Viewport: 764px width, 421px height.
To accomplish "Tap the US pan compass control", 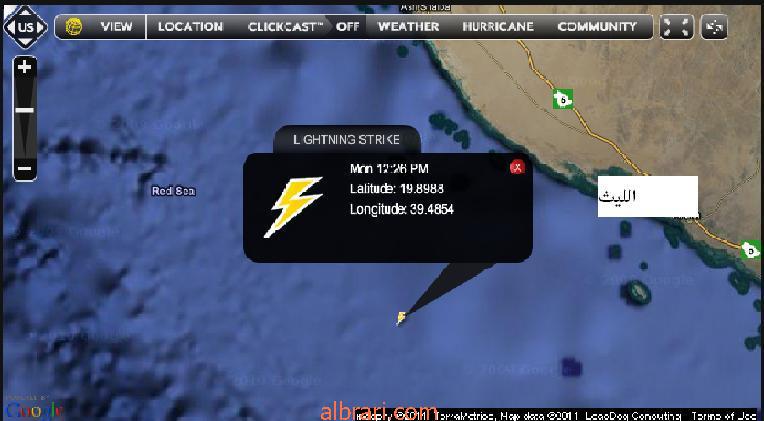I will click(25, 26).
